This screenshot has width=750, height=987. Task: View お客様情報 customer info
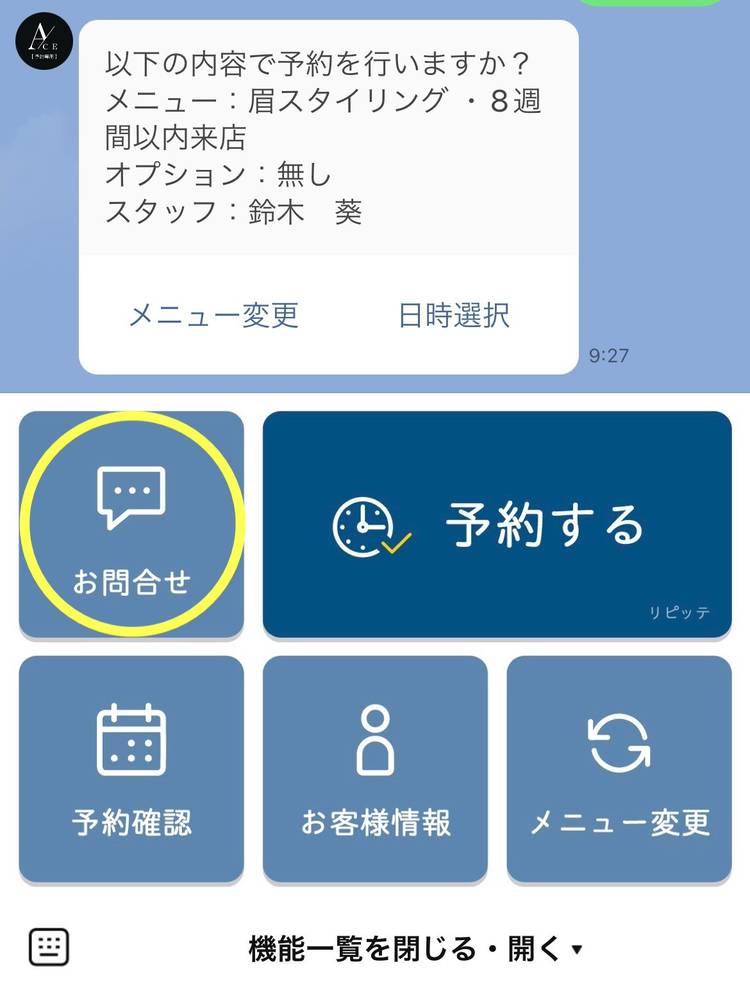[375, 769]
